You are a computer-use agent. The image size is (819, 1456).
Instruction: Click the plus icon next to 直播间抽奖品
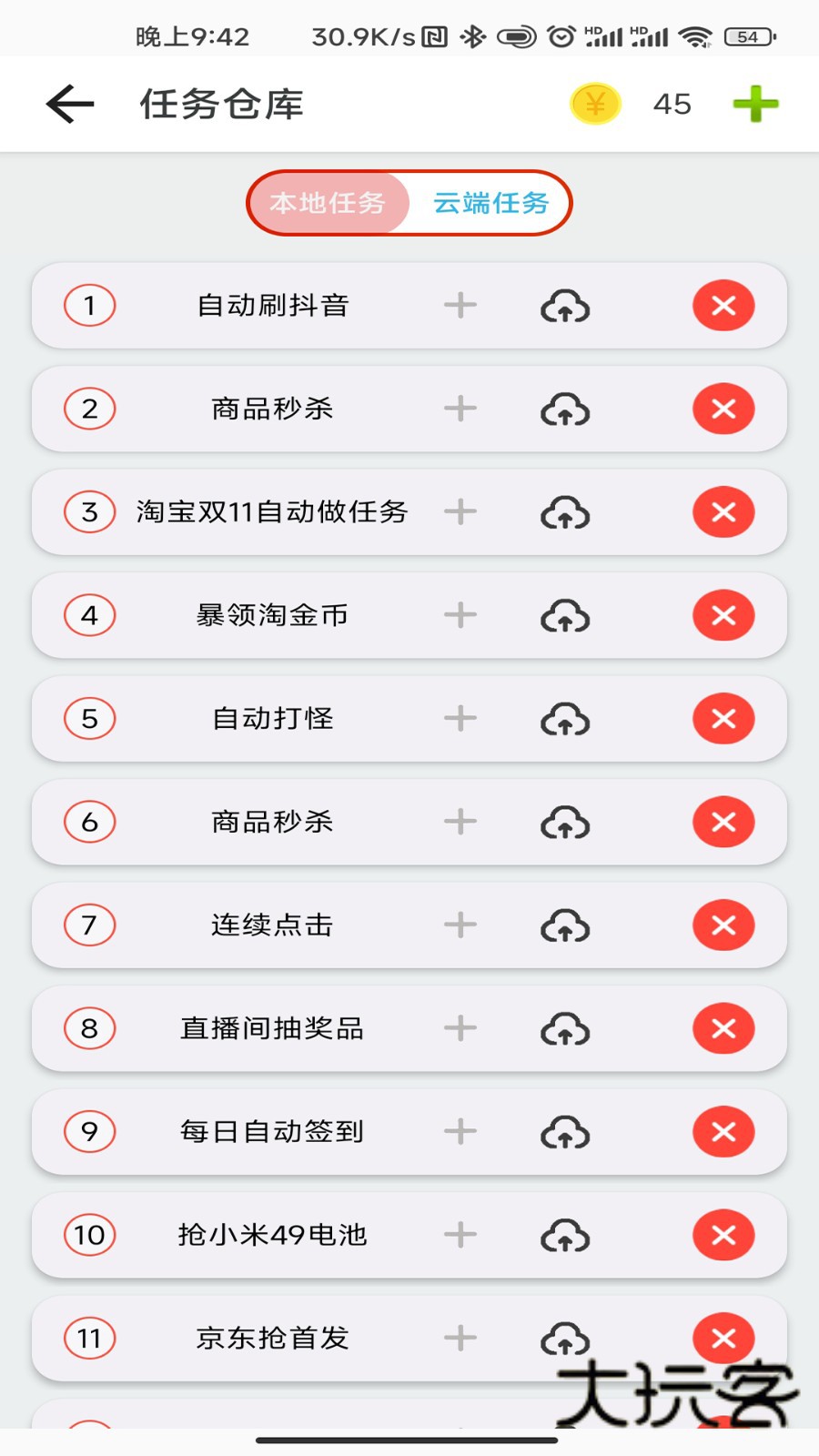460,1028
